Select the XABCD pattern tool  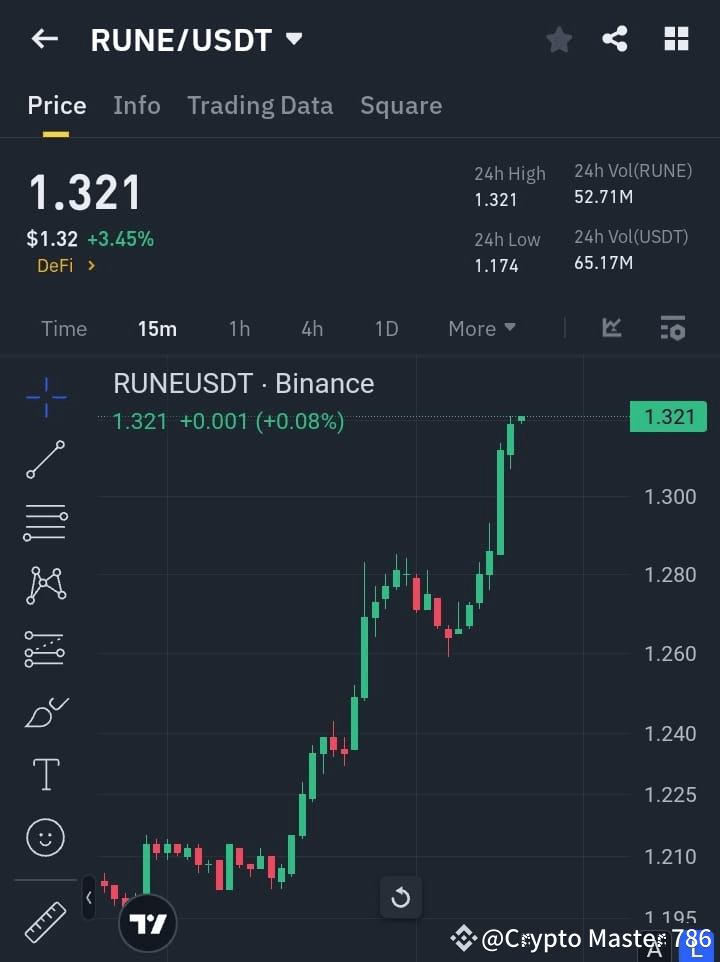[45, 586]
